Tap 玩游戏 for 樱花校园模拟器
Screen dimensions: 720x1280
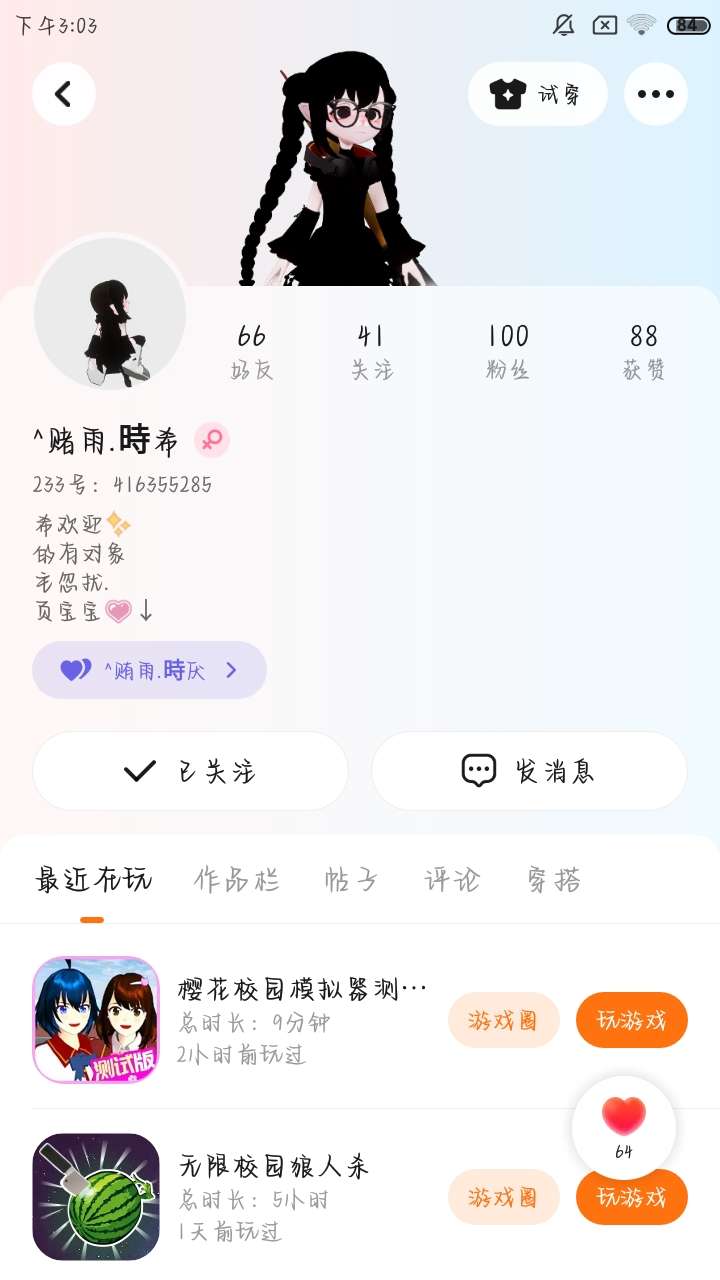(632, 1020)
